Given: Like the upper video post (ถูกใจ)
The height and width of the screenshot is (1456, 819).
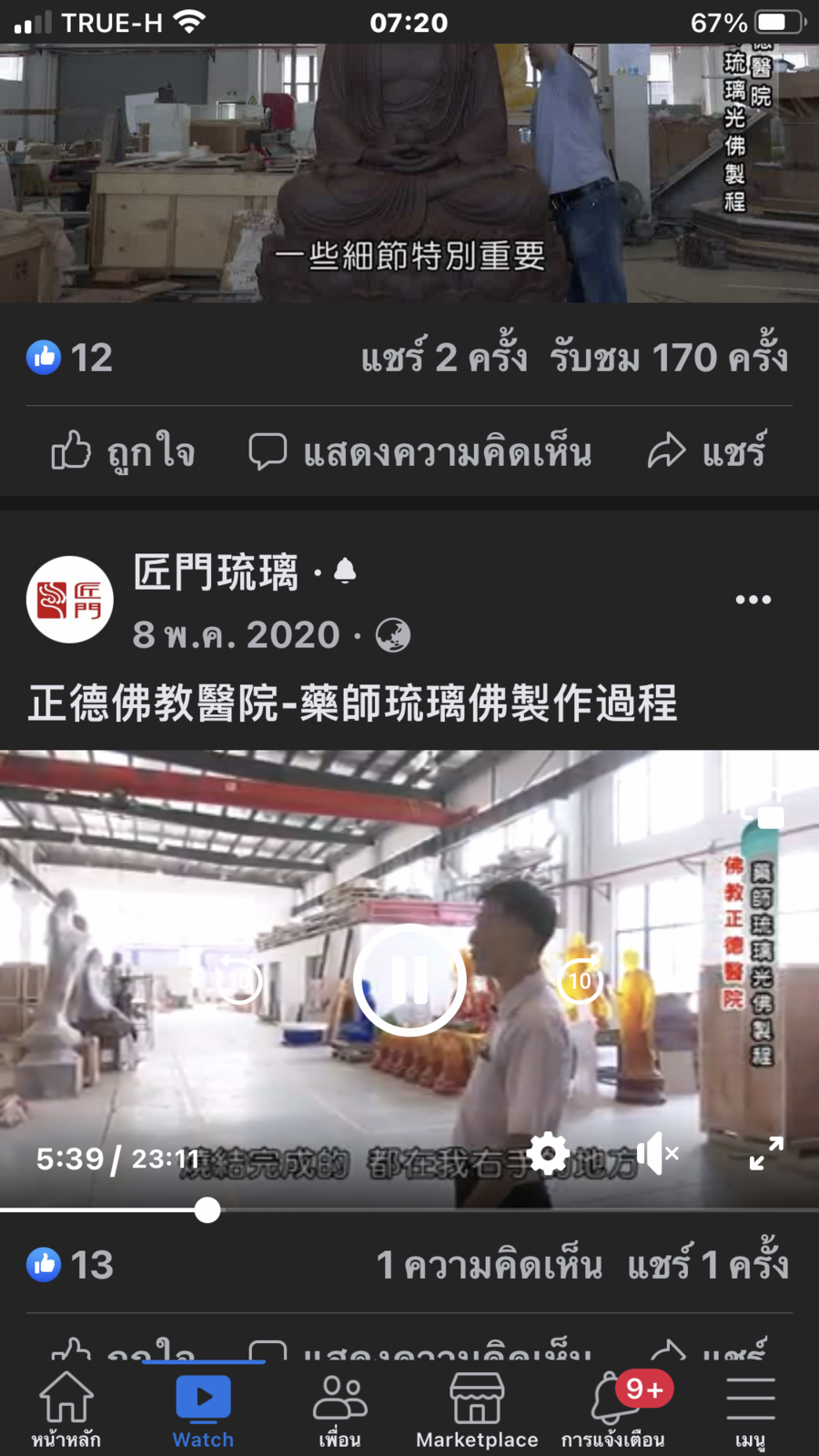Looking at the screenshot, I should (x=123, y=451).
